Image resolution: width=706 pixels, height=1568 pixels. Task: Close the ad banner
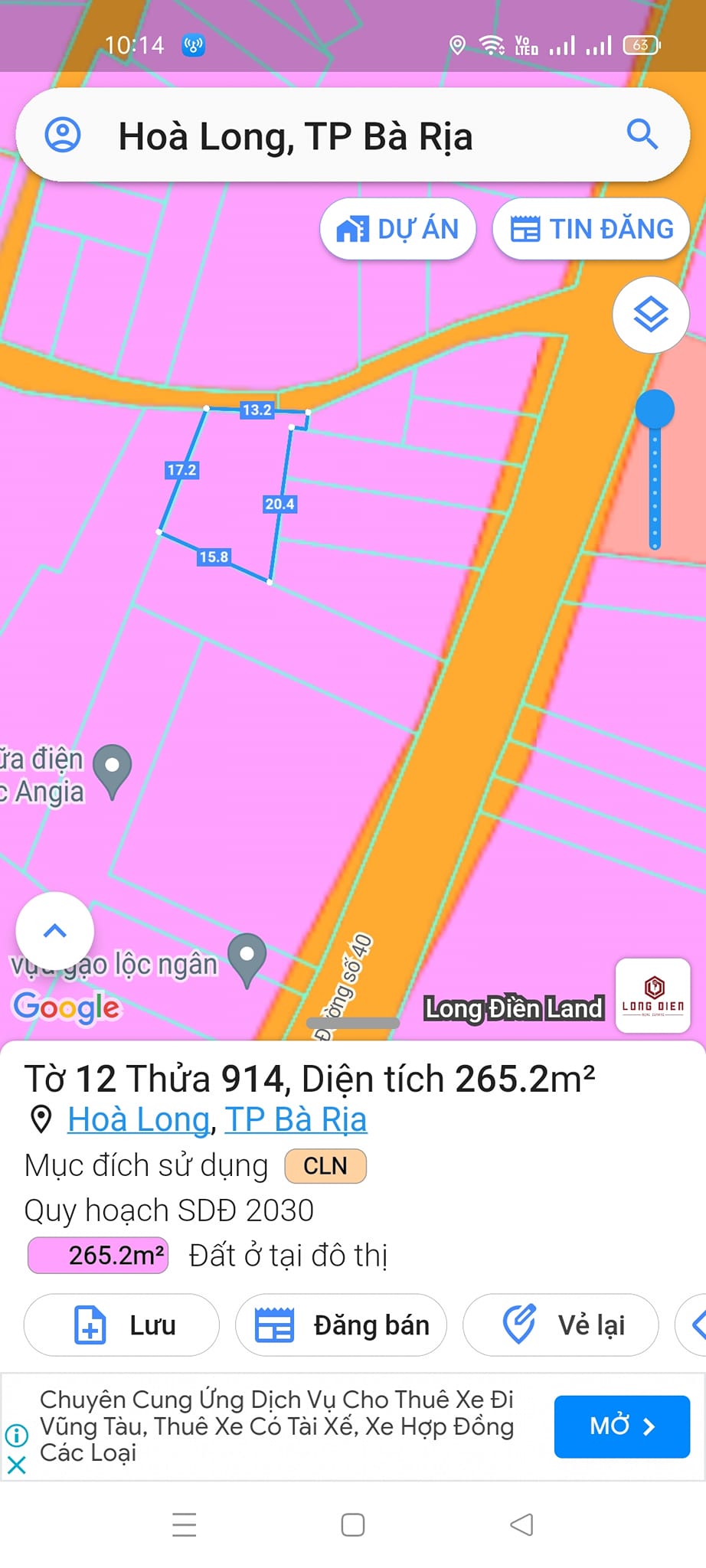coord(16,1465)
